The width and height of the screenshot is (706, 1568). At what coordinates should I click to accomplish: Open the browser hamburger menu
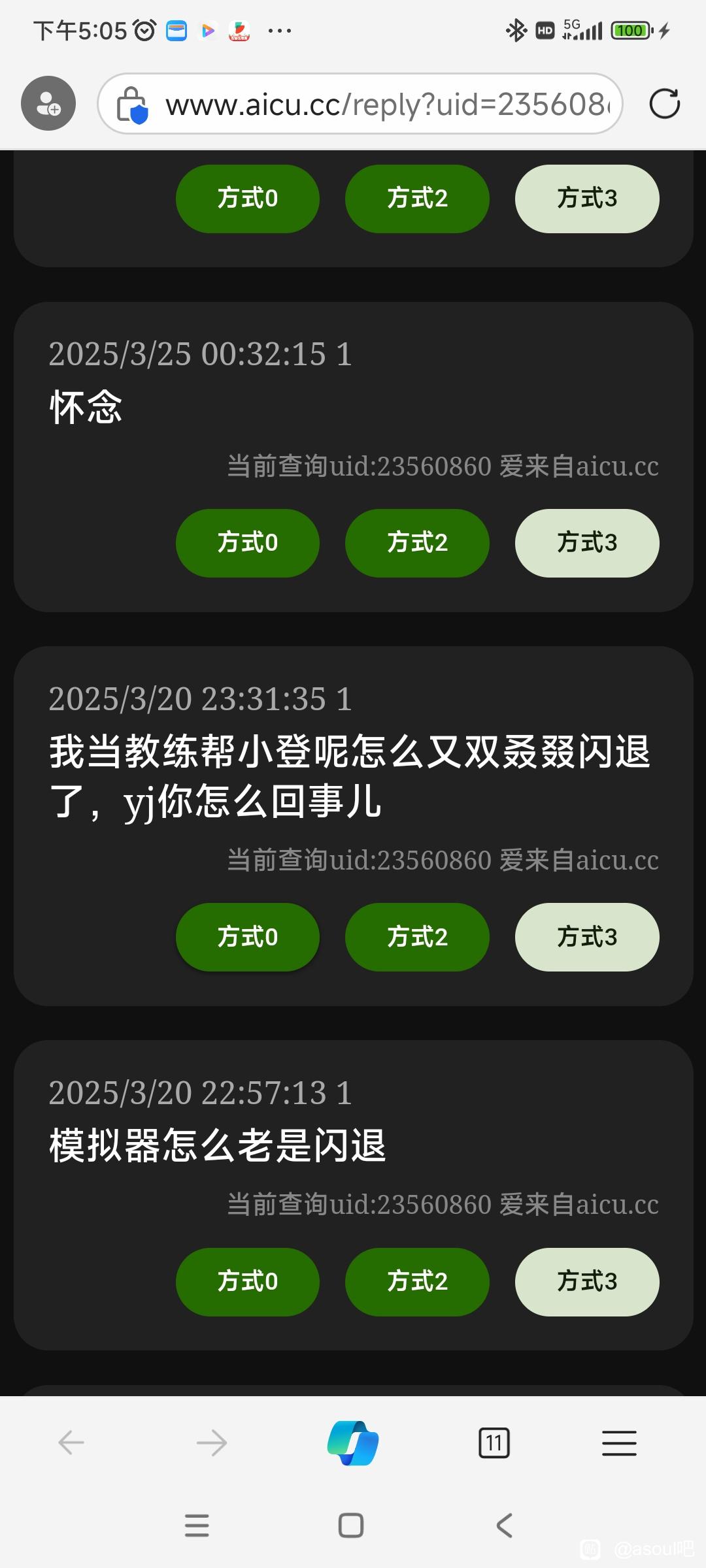click(x=618, y=1443)
